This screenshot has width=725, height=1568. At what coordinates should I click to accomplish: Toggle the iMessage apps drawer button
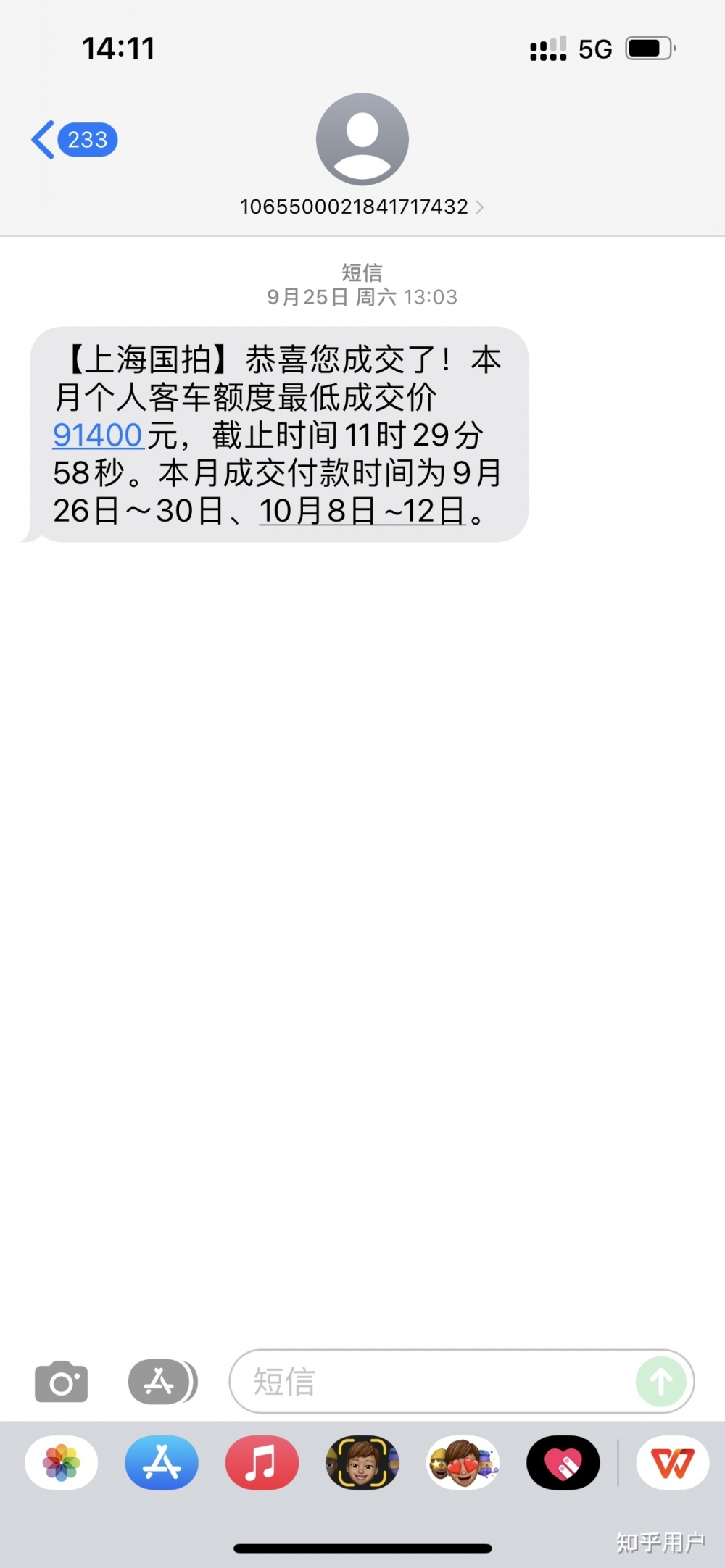[162, 1382]
